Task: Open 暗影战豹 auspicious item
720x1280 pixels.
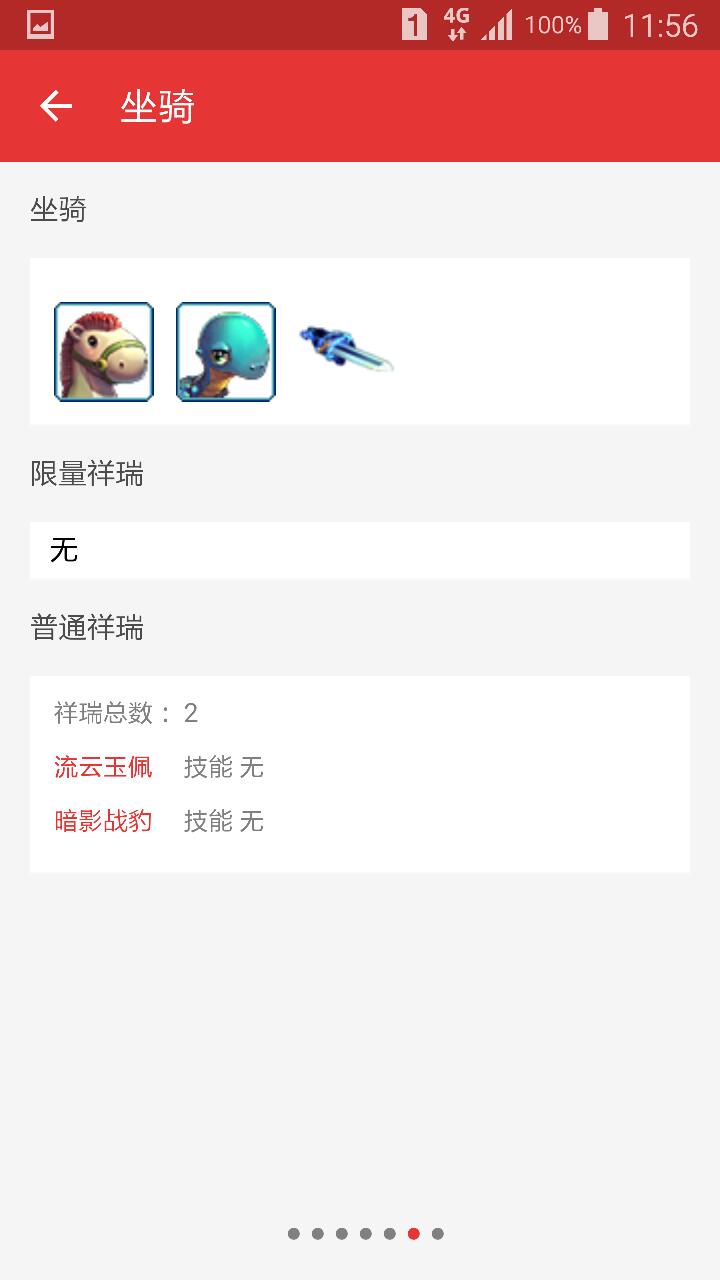Action: (103, 821)
